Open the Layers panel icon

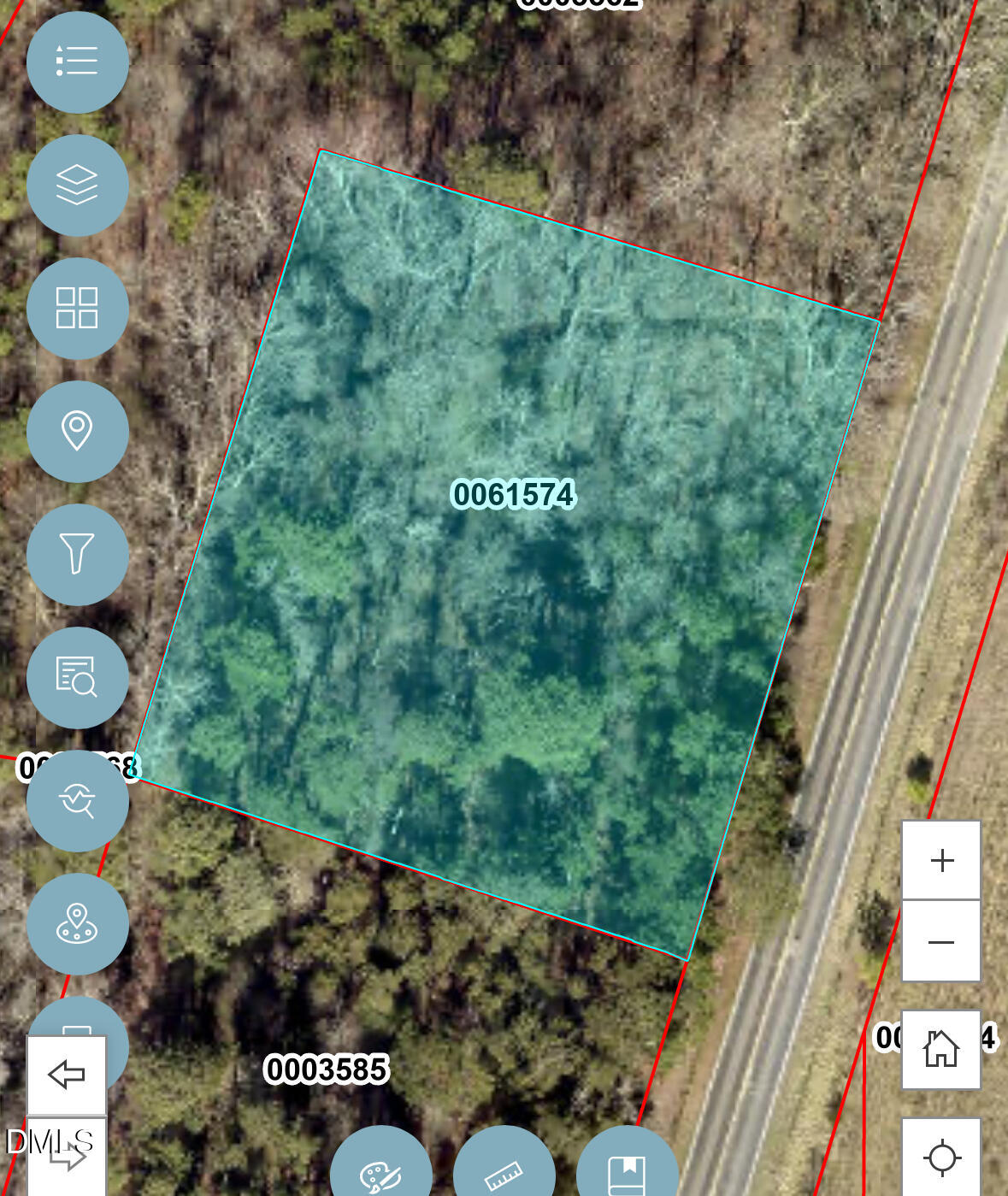[x=77, y=185]
